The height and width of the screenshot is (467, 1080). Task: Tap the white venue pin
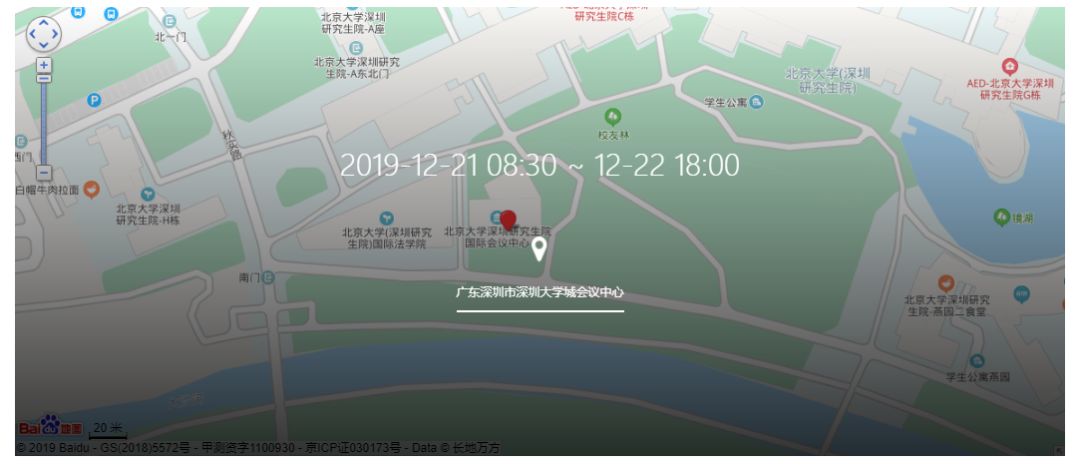click(540, 248)
